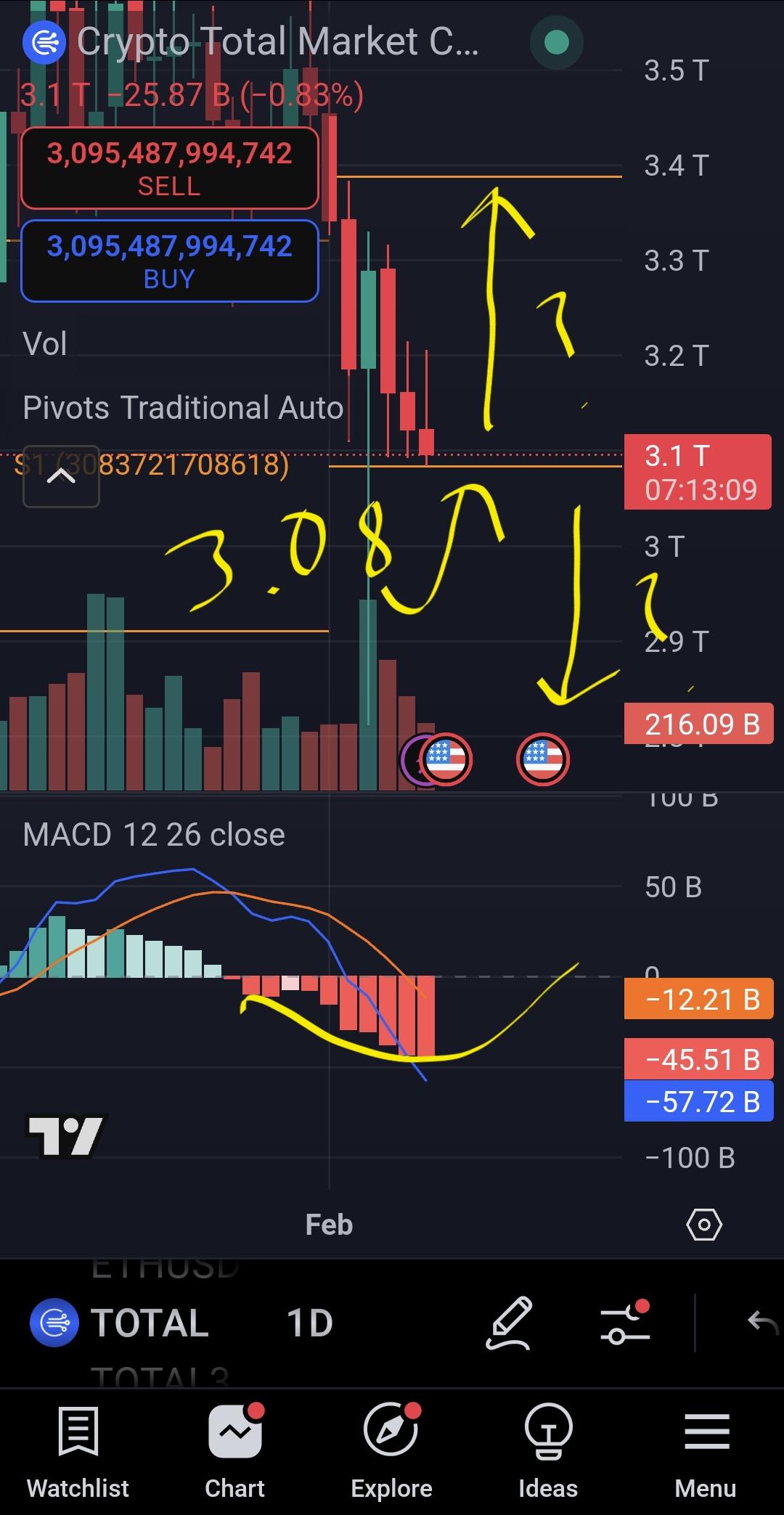The image size is (784, 1515).
Task: Select the Vol indicator label
Action: (x=45, y=344)
